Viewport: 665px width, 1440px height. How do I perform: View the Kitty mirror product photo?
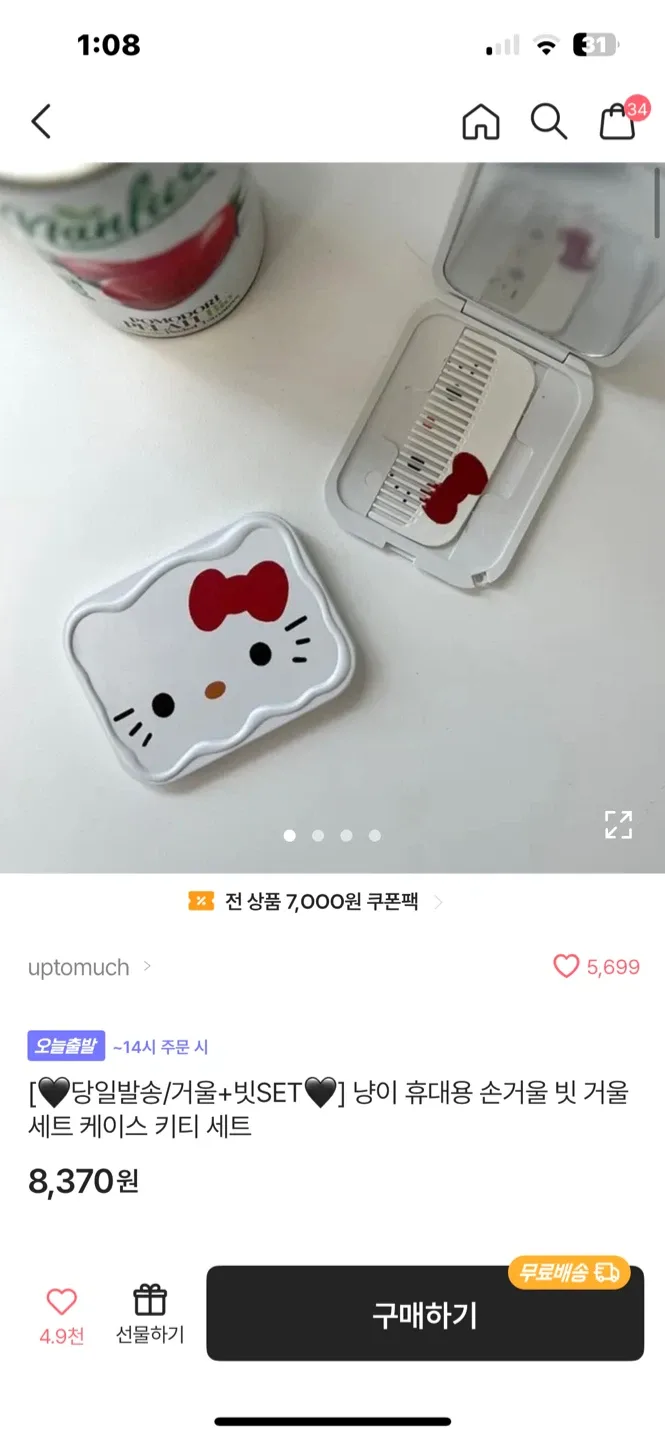click(x=332, y=517)
